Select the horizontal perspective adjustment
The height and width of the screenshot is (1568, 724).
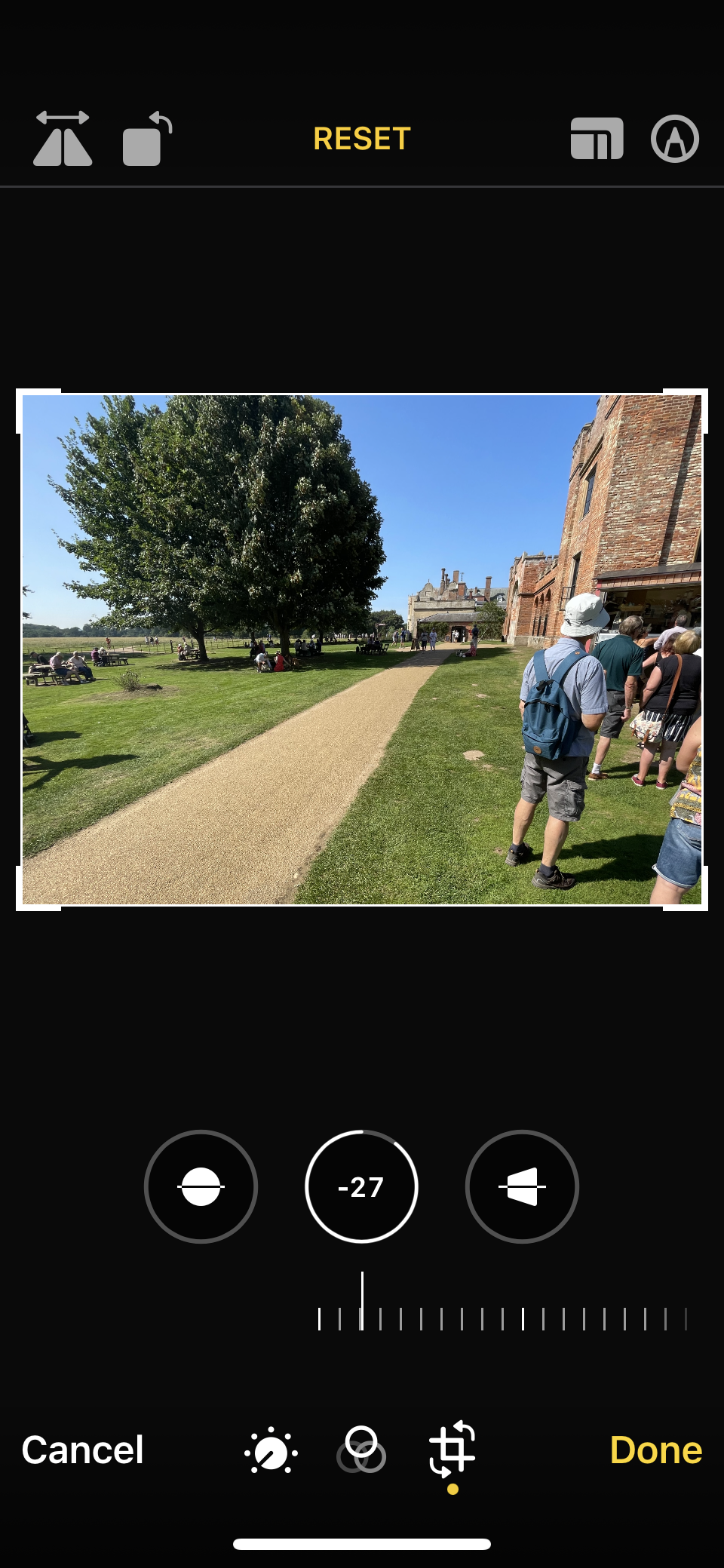tap(522, 1186)
